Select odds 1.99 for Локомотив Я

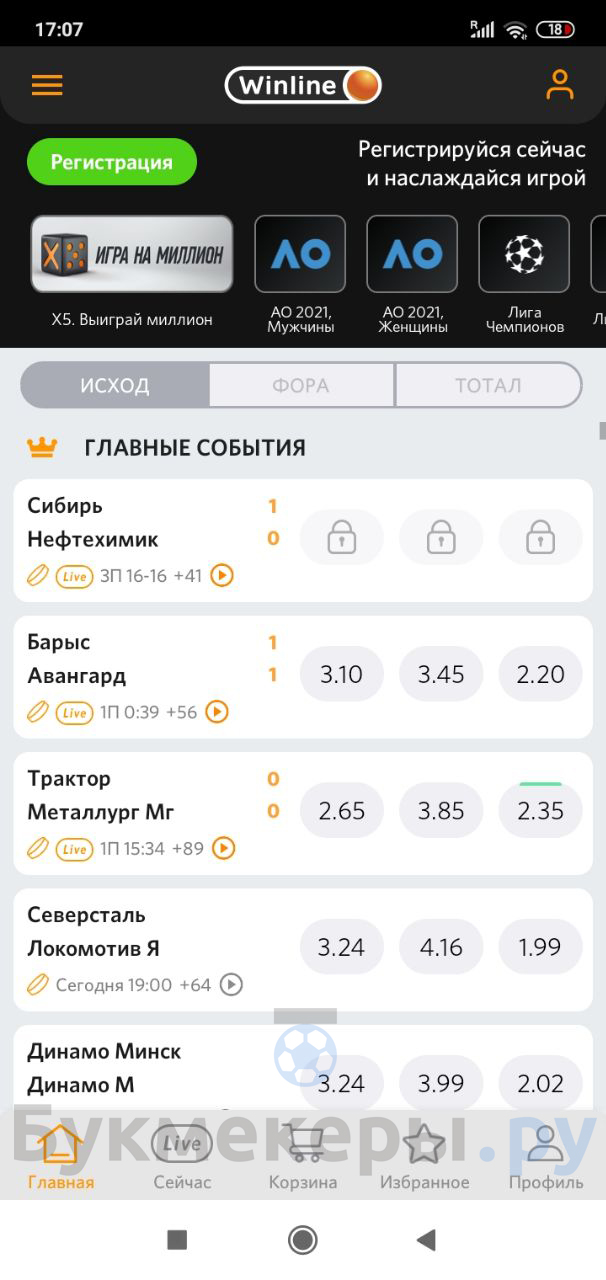(x=541, y=947)
